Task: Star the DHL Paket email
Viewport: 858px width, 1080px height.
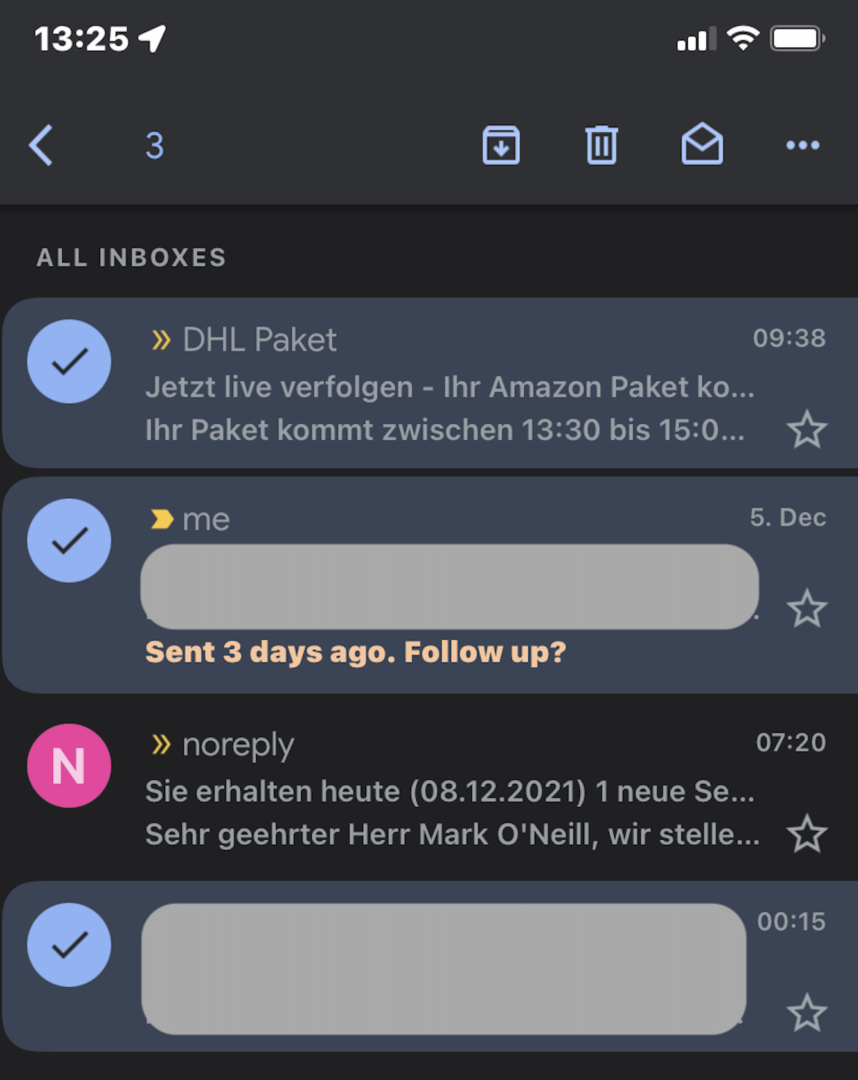Action: [806, 430]
